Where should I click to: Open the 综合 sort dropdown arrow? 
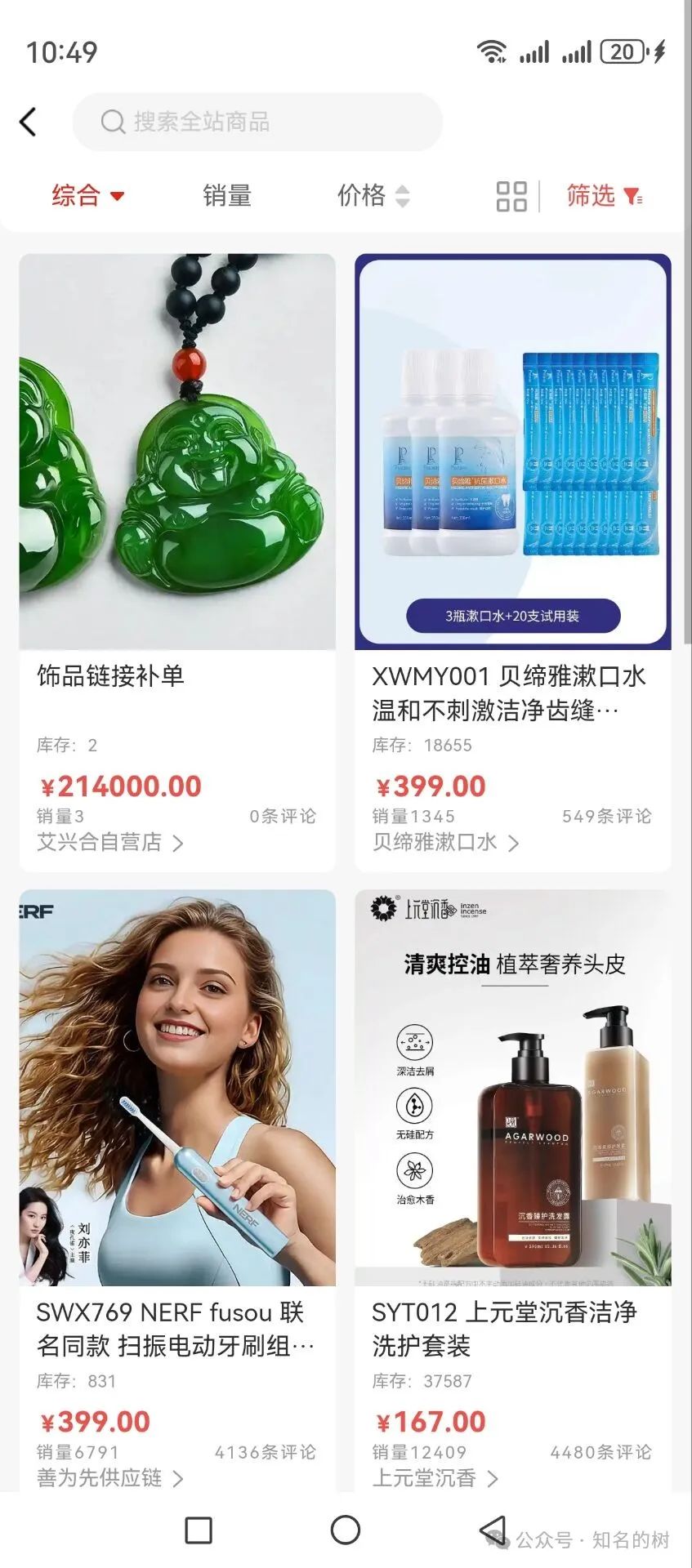tap(117, 197)
